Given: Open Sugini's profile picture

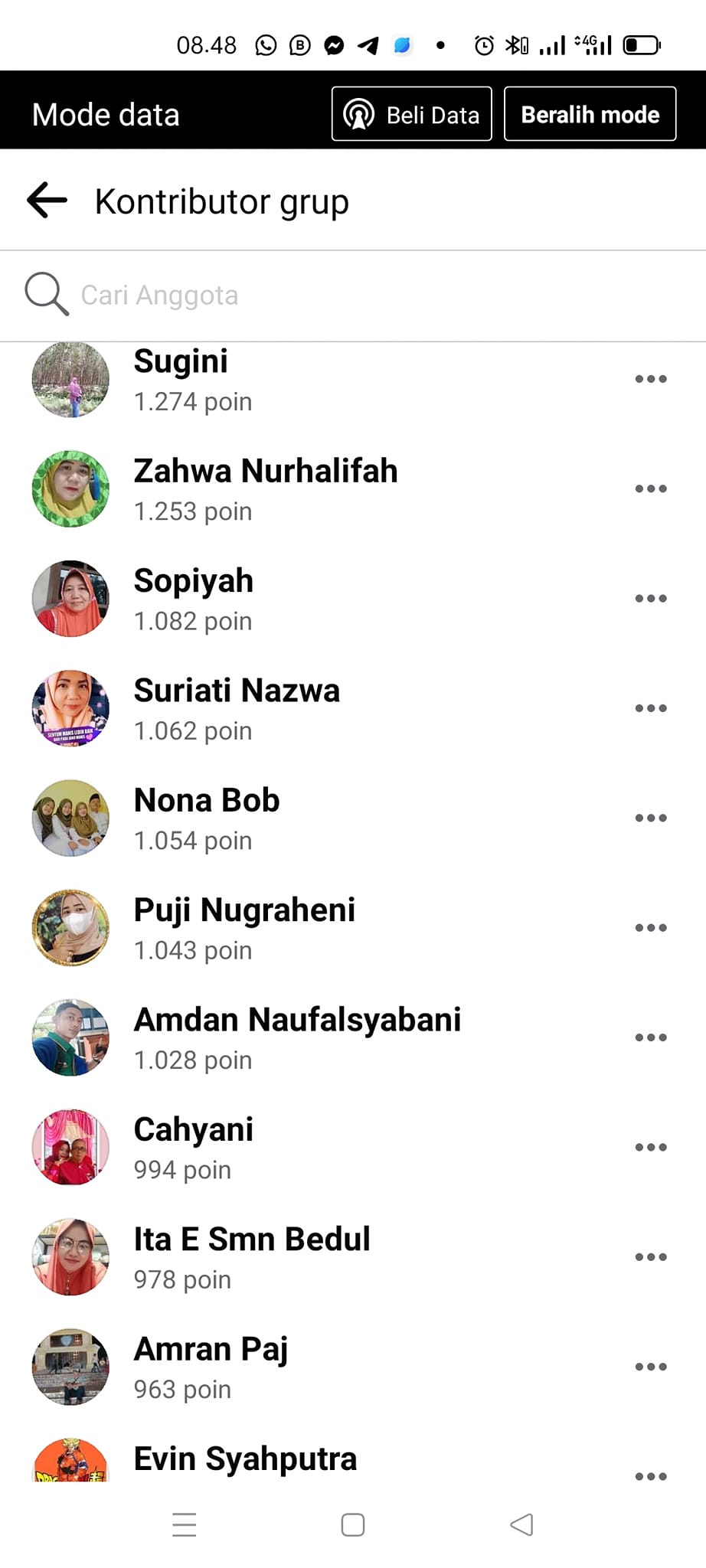Looking at the screenshot, I should (70, 380).
